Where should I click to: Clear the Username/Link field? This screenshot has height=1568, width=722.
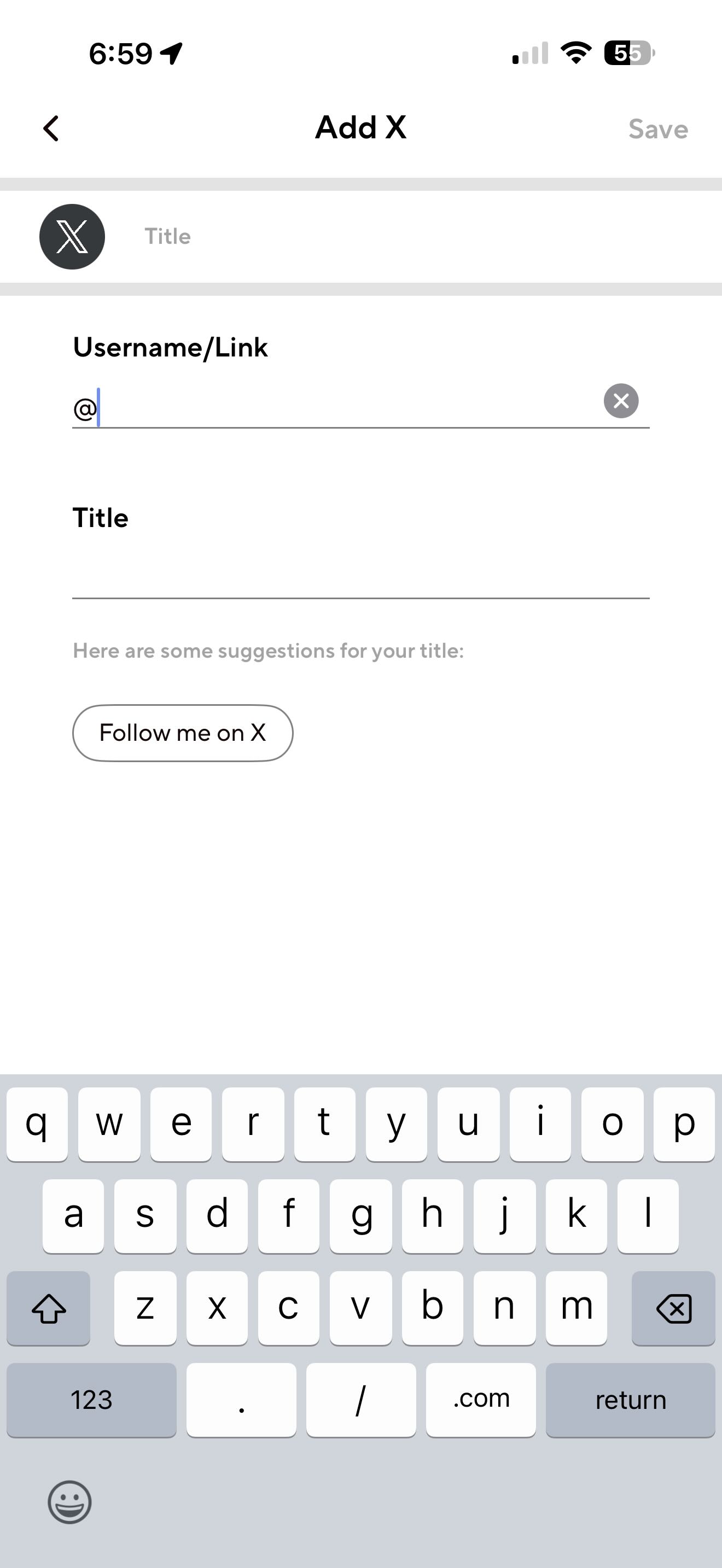coord(620,401)
